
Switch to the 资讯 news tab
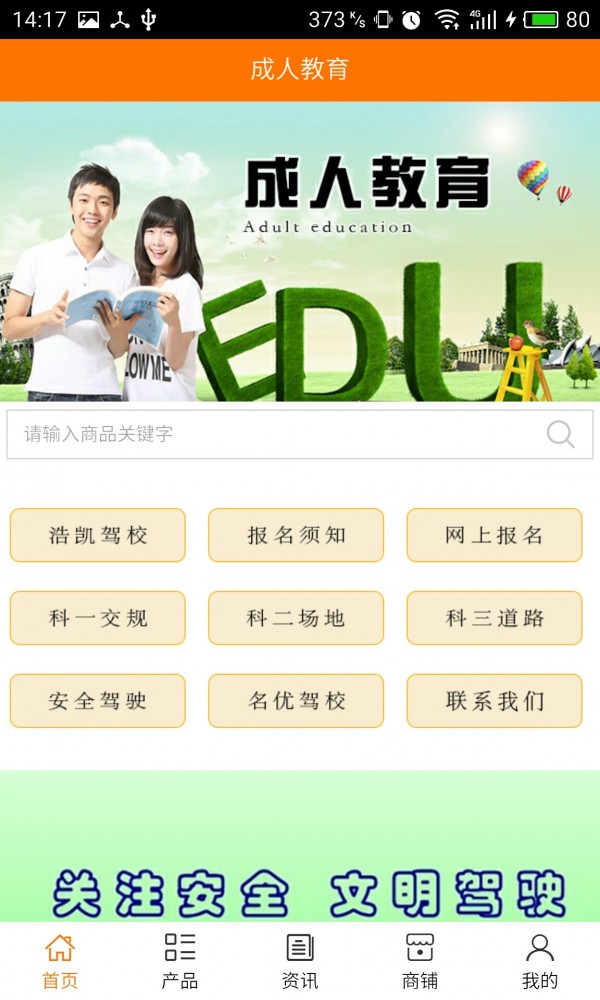300,961
